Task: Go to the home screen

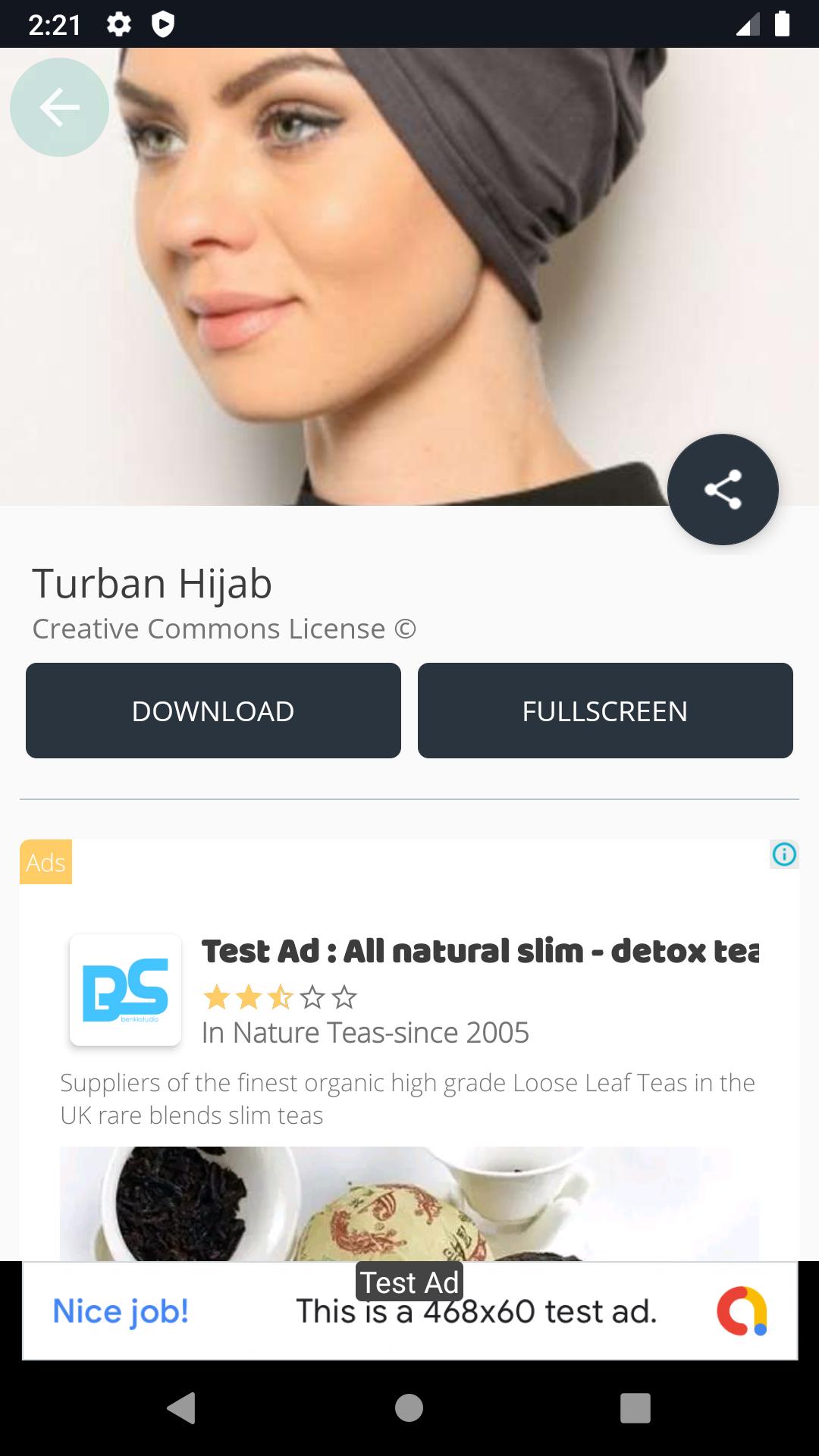Action: pos(409,1408)
